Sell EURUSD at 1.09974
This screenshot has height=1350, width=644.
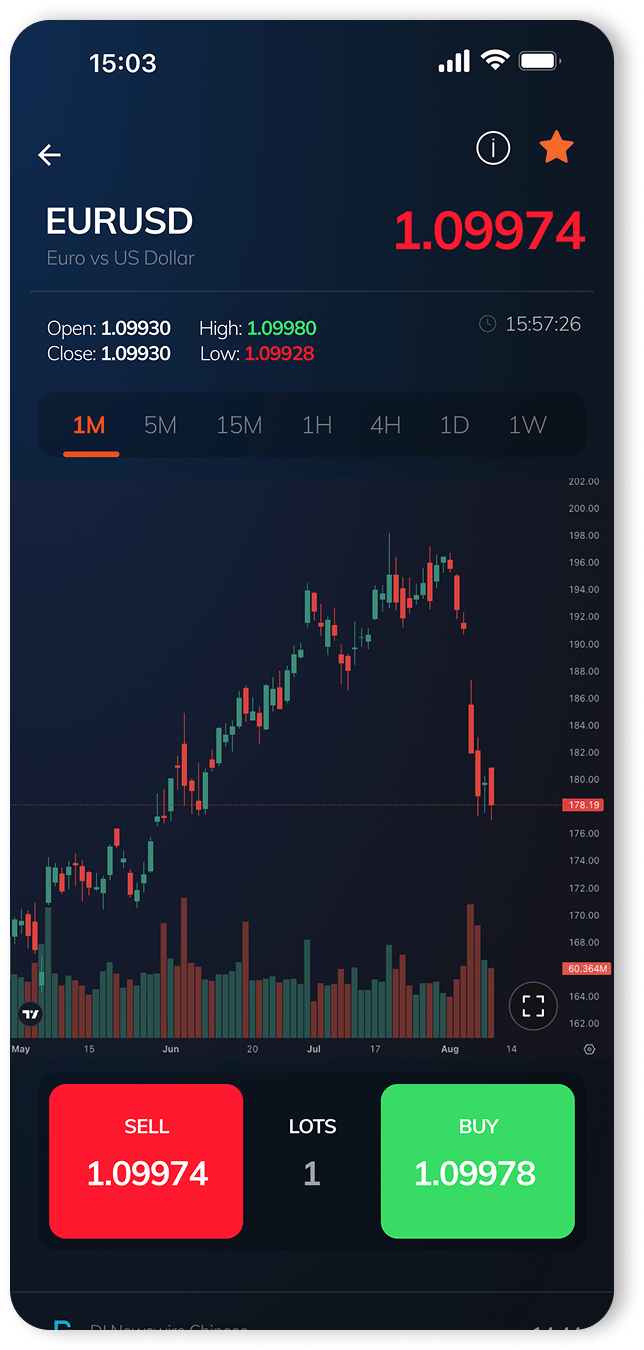pos(146,1161)
